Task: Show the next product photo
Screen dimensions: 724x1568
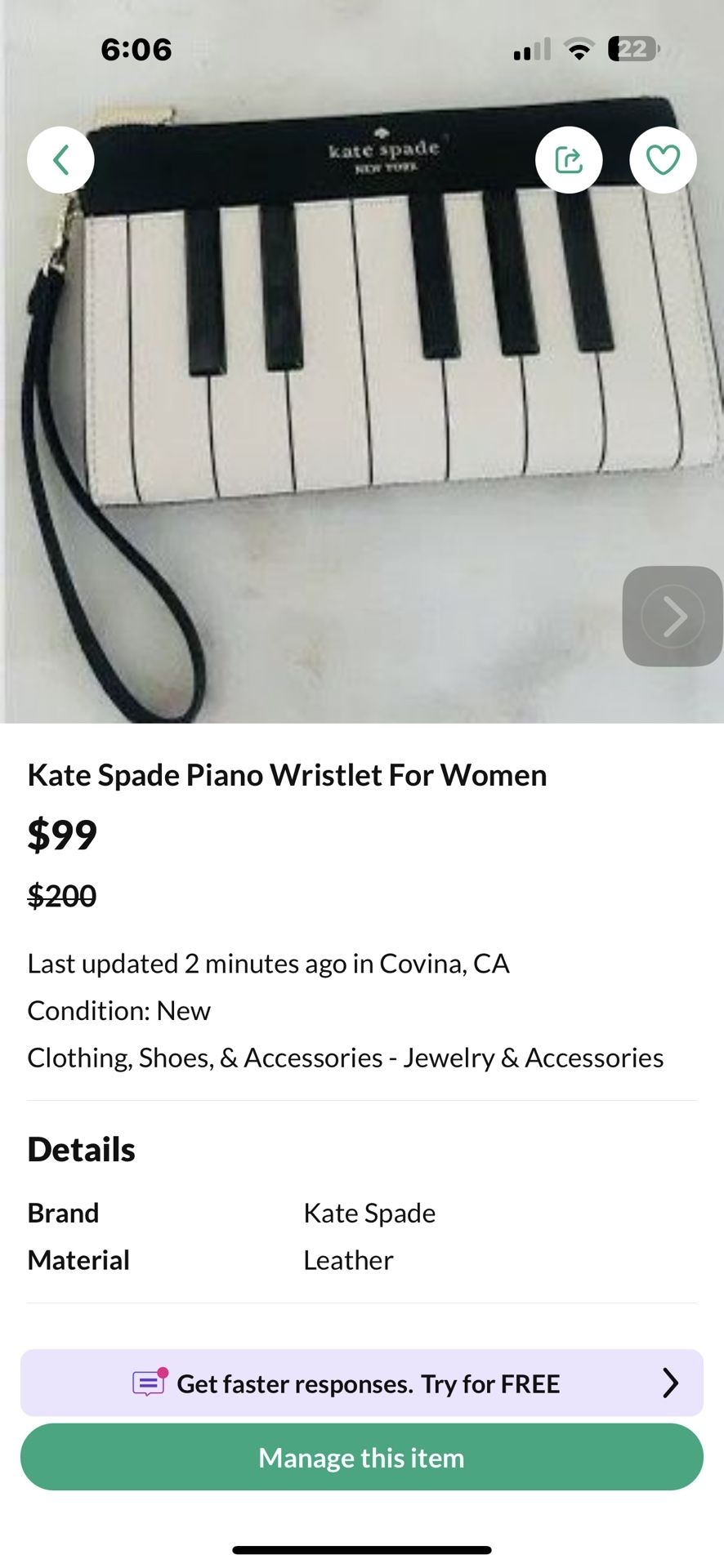Action: tap(672, 616)
